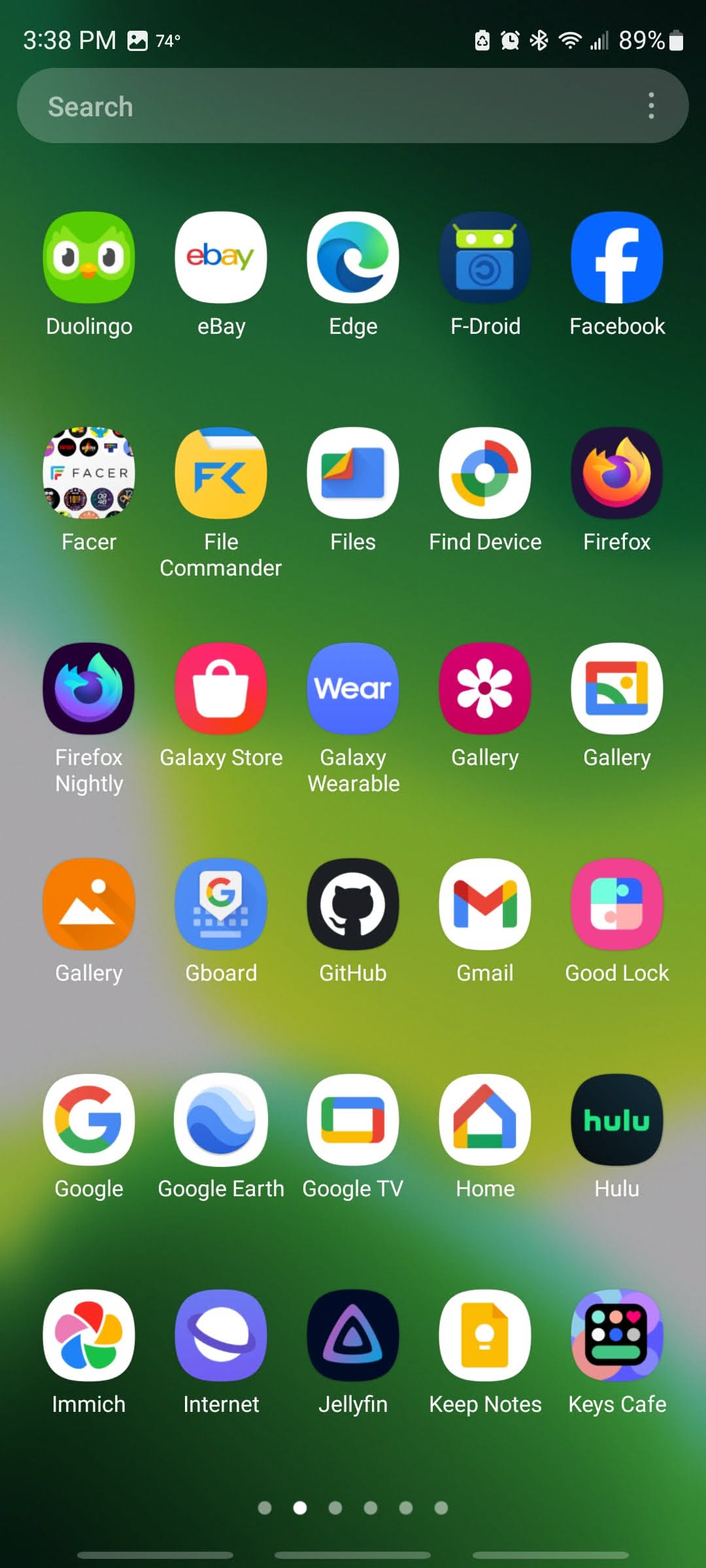Viewport: 706px width, 1568px height.
Task: Open eBay
Action: pos(221,257)
